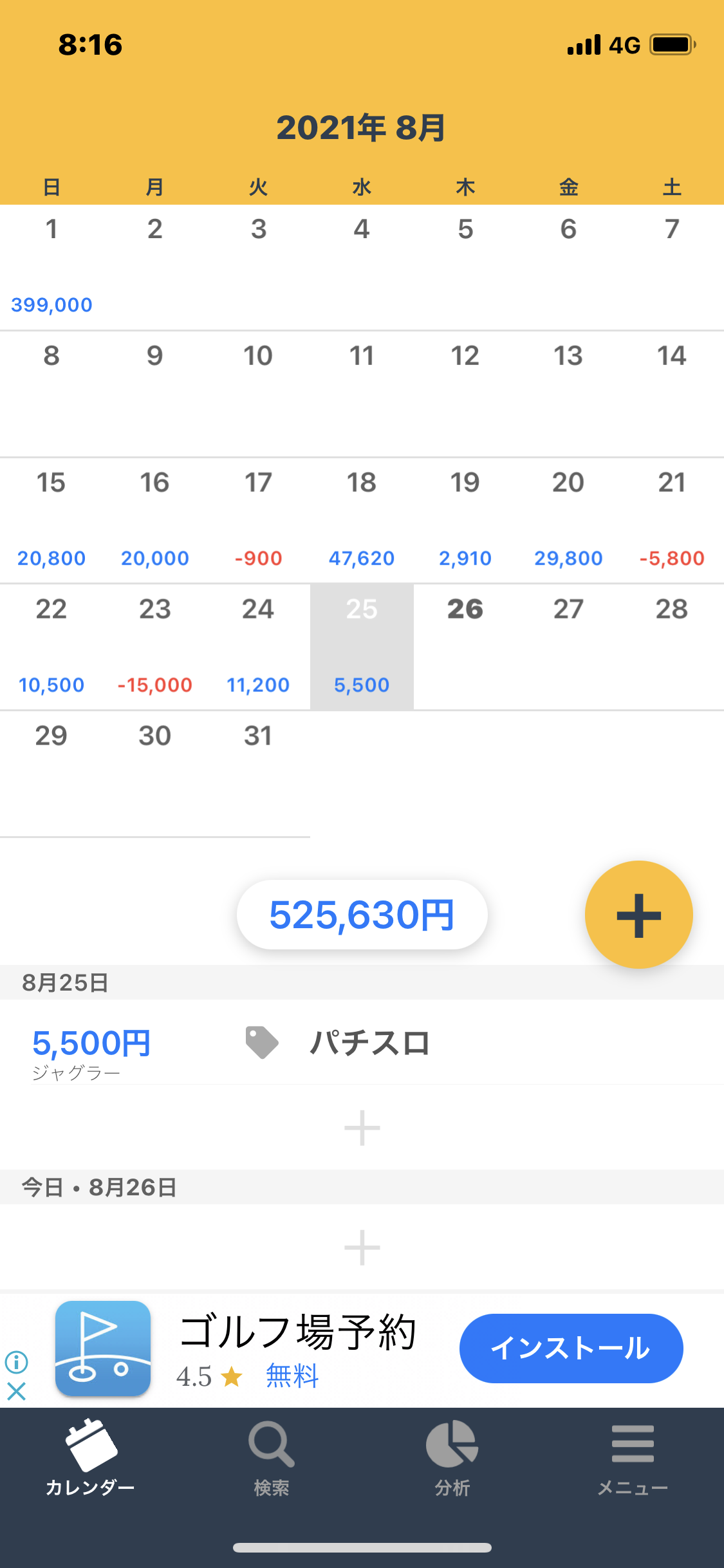Tap the インストール button in the ad
The image size is (724, 1568).
[571, 1348]
